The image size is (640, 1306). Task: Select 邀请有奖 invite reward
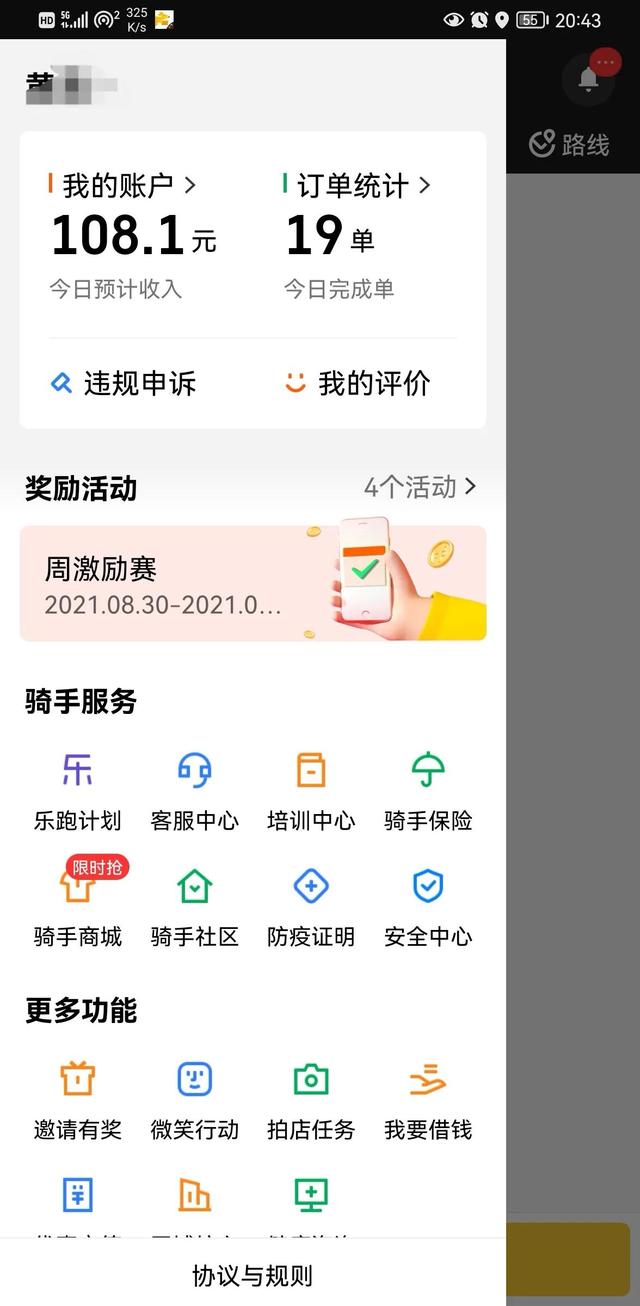coord(77,1099)
